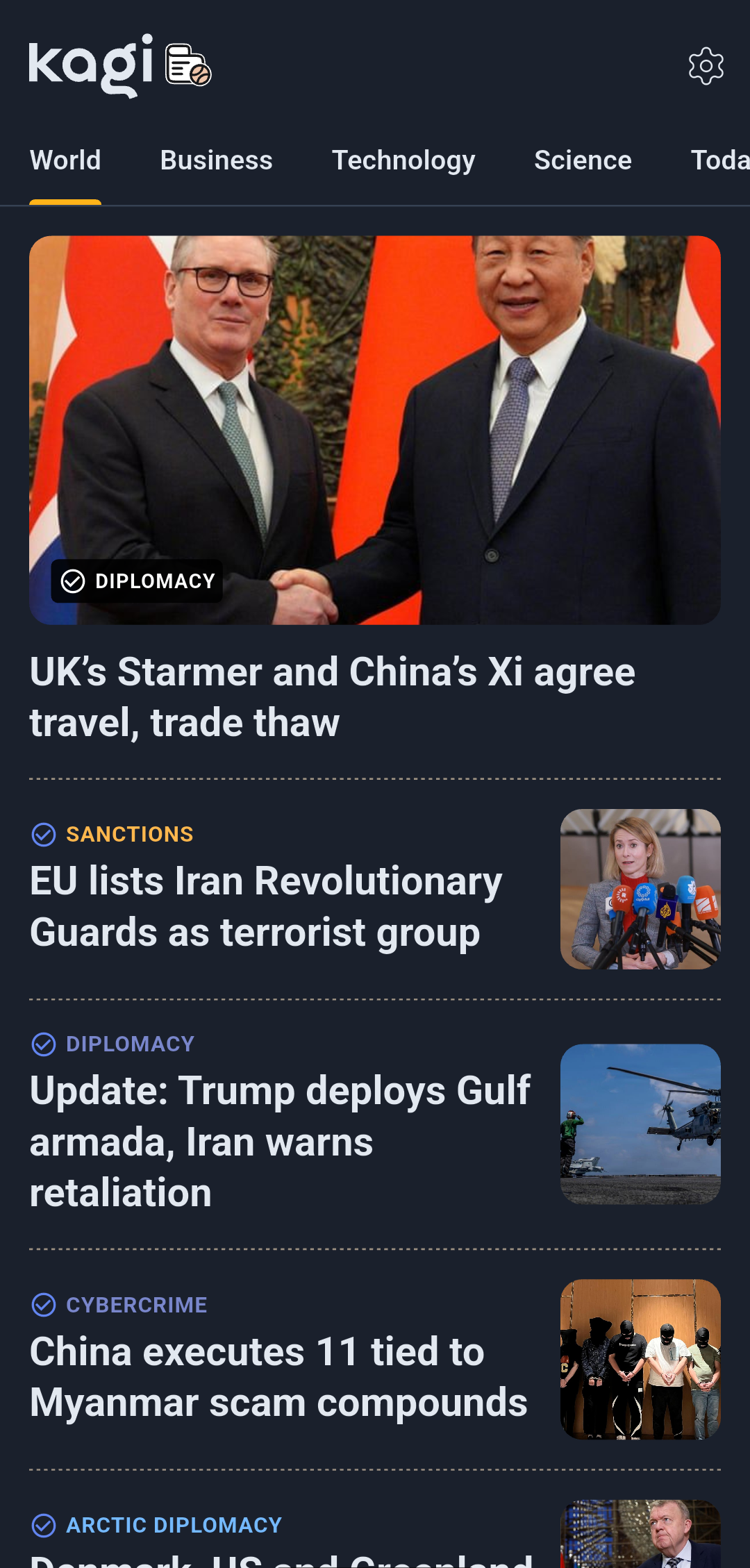Switch to the Business tab
Image resolution: width=750 pixels, height=1568 pixels.
(x=215, y=160)
